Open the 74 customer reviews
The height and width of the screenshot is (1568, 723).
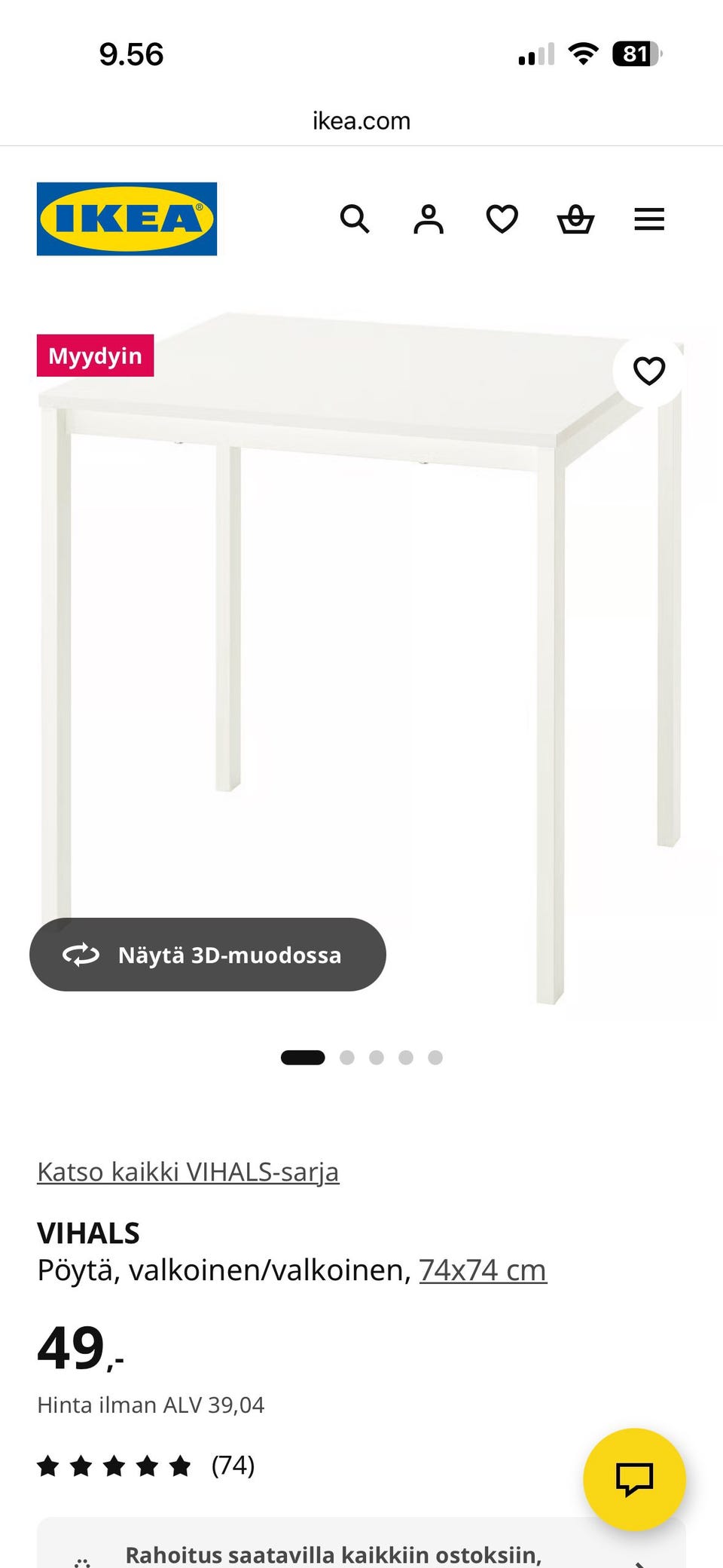[233, 1466]
